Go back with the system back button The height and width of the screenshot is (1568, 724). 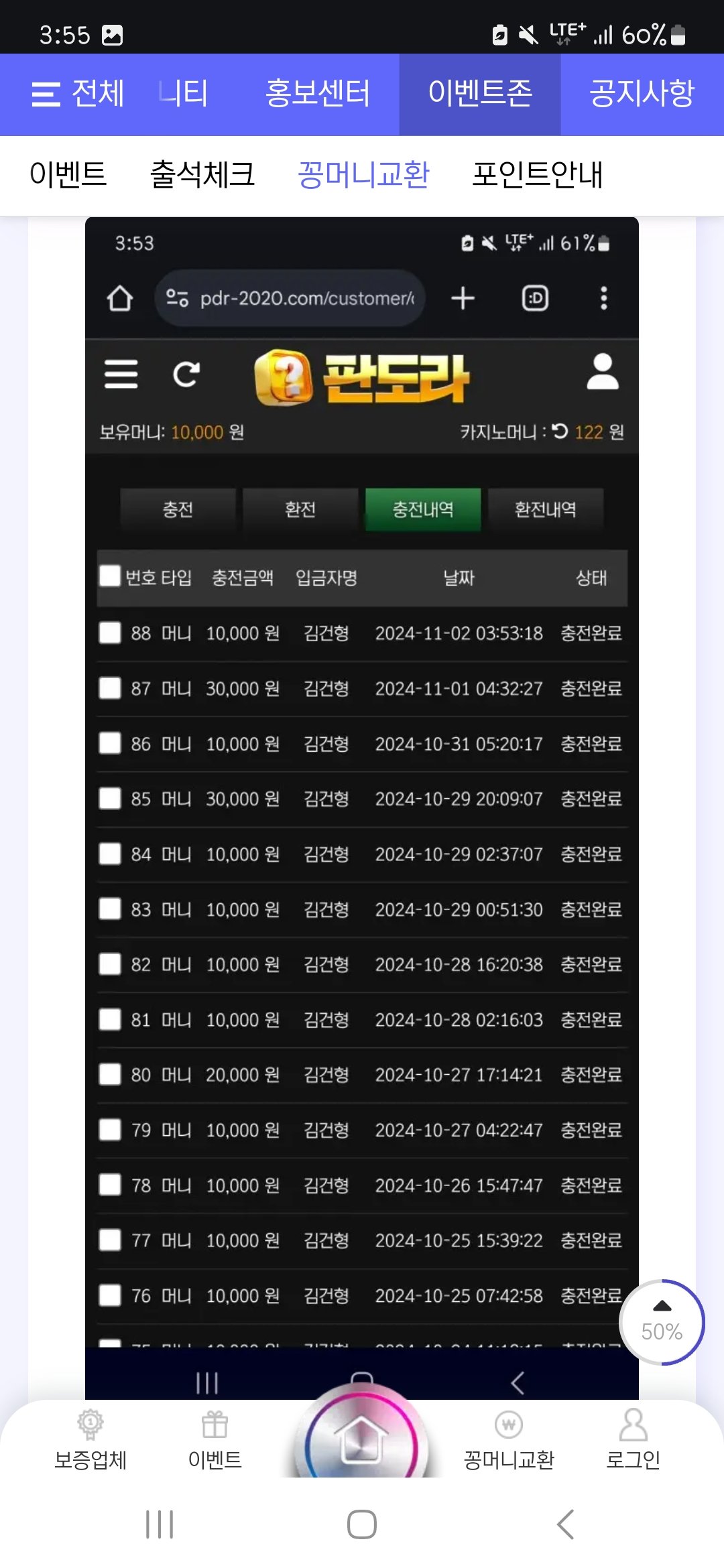[x=565, y=1524]
